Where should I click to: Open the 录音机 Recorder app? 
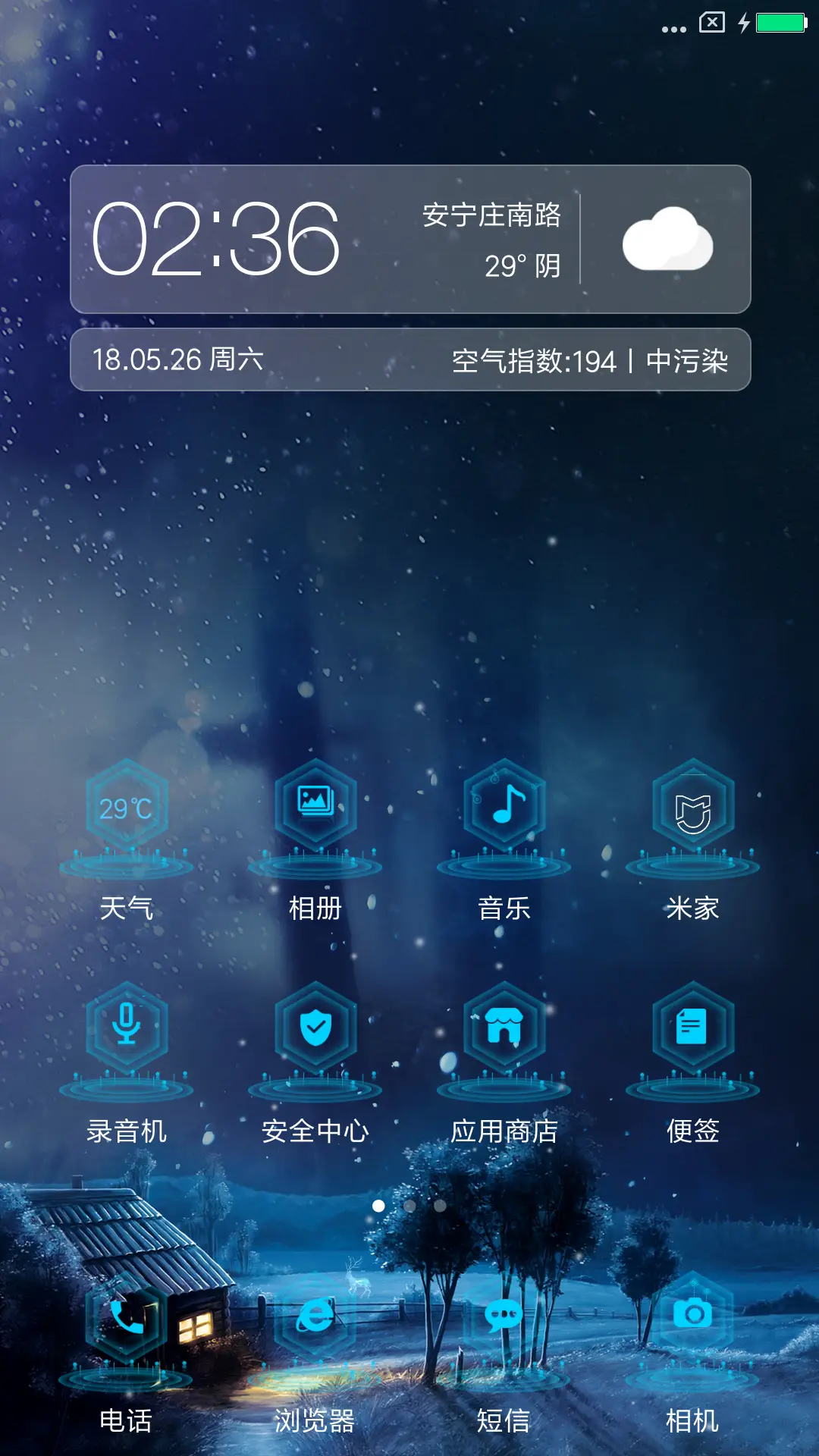point(125,1031)
